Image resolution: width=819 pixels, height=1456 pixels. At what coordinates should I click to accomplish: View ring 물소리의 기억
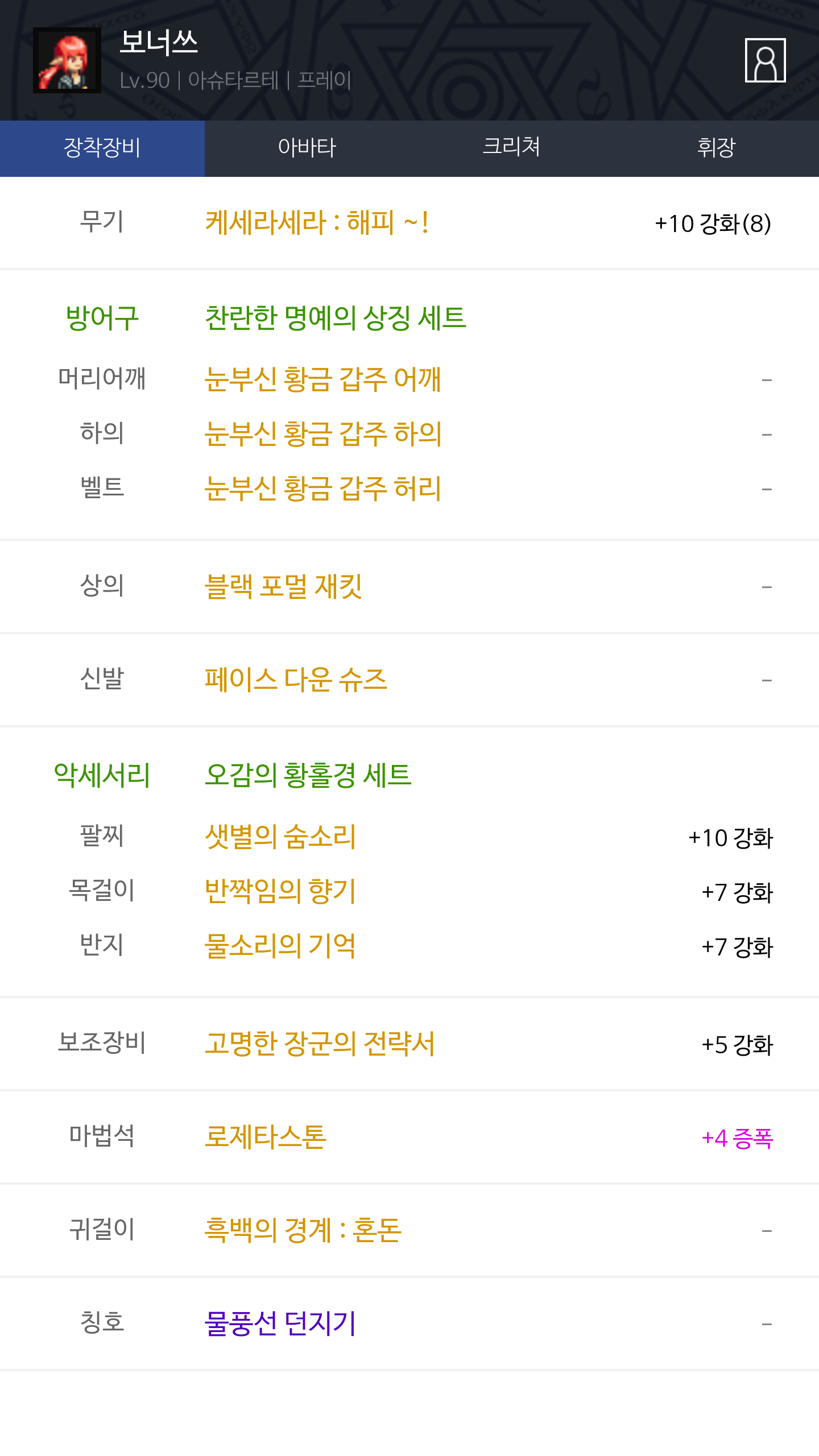[280, 946]
